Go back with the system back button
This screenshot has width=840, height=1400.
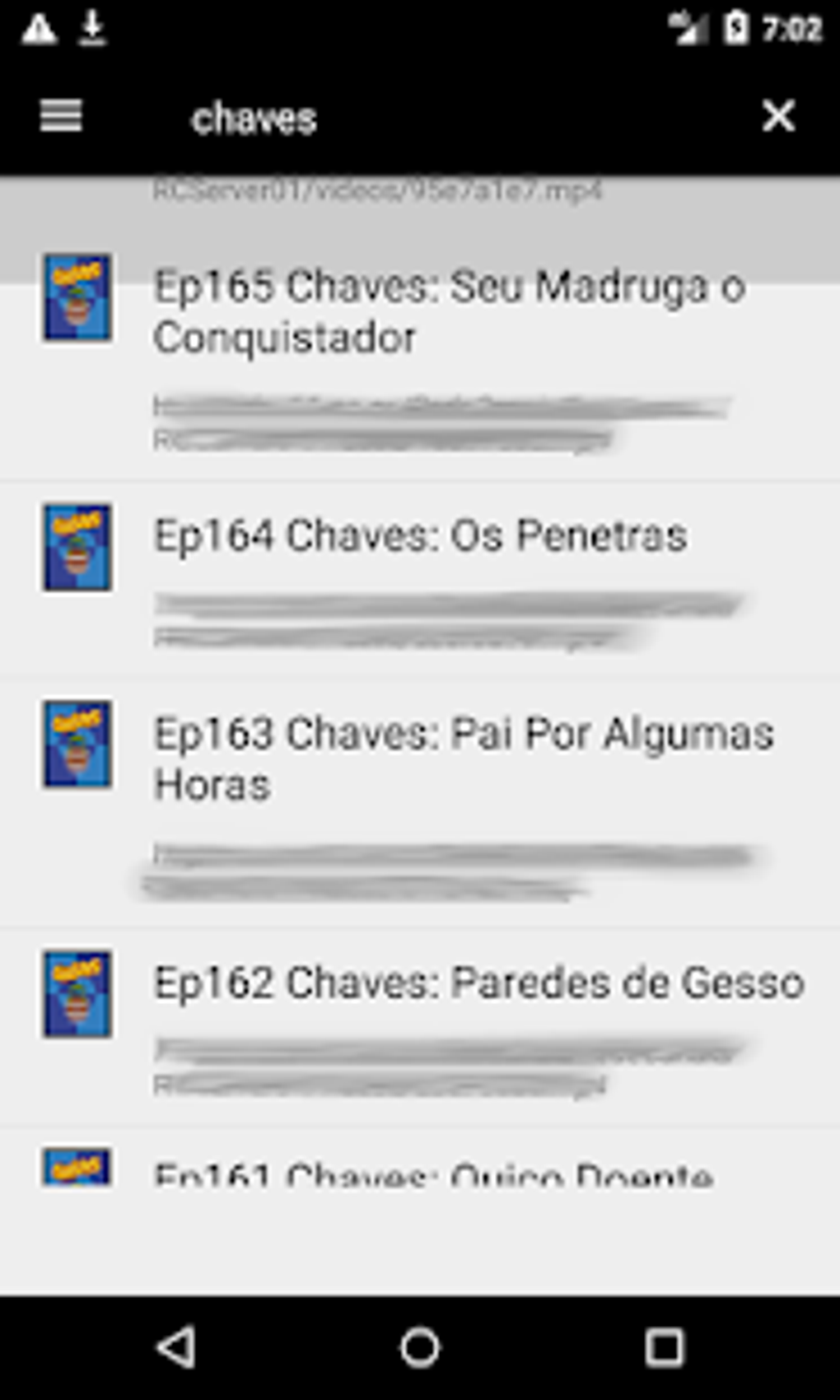tap(175, 1347)
